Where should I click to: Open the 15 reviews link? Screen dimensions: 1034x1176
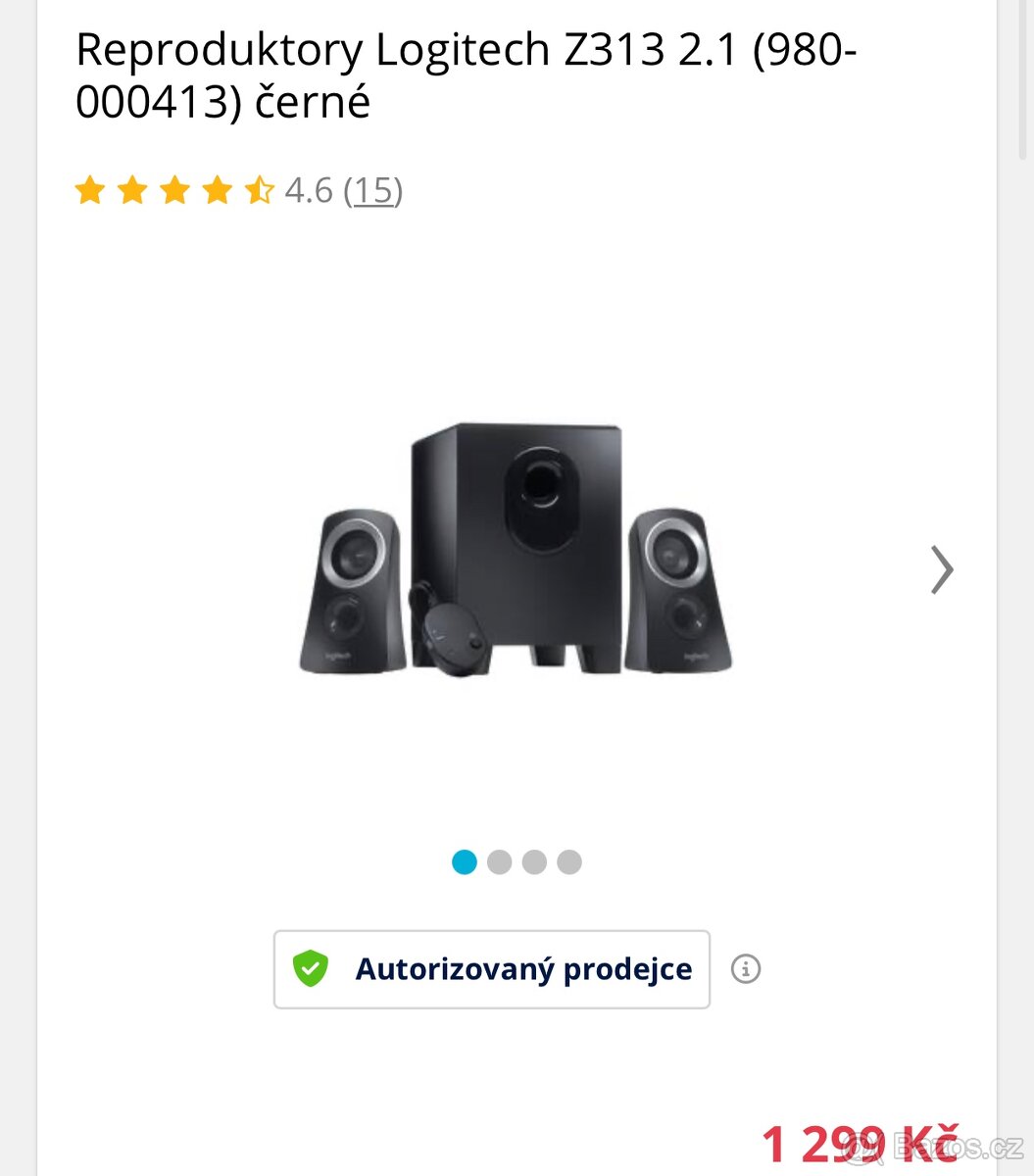coord(373,190)
